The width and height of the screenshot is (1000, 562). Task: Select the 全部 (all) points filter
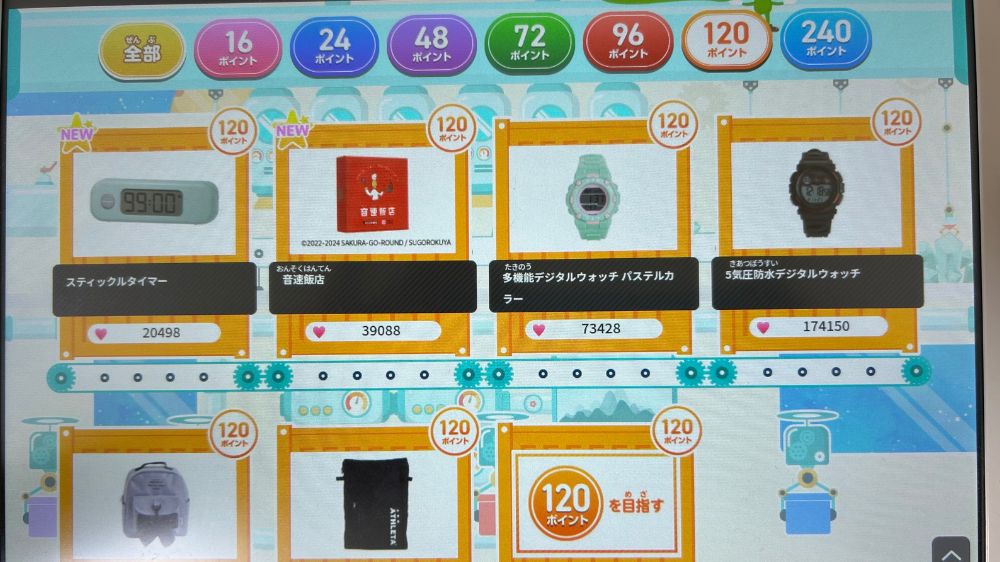[142, 50]
